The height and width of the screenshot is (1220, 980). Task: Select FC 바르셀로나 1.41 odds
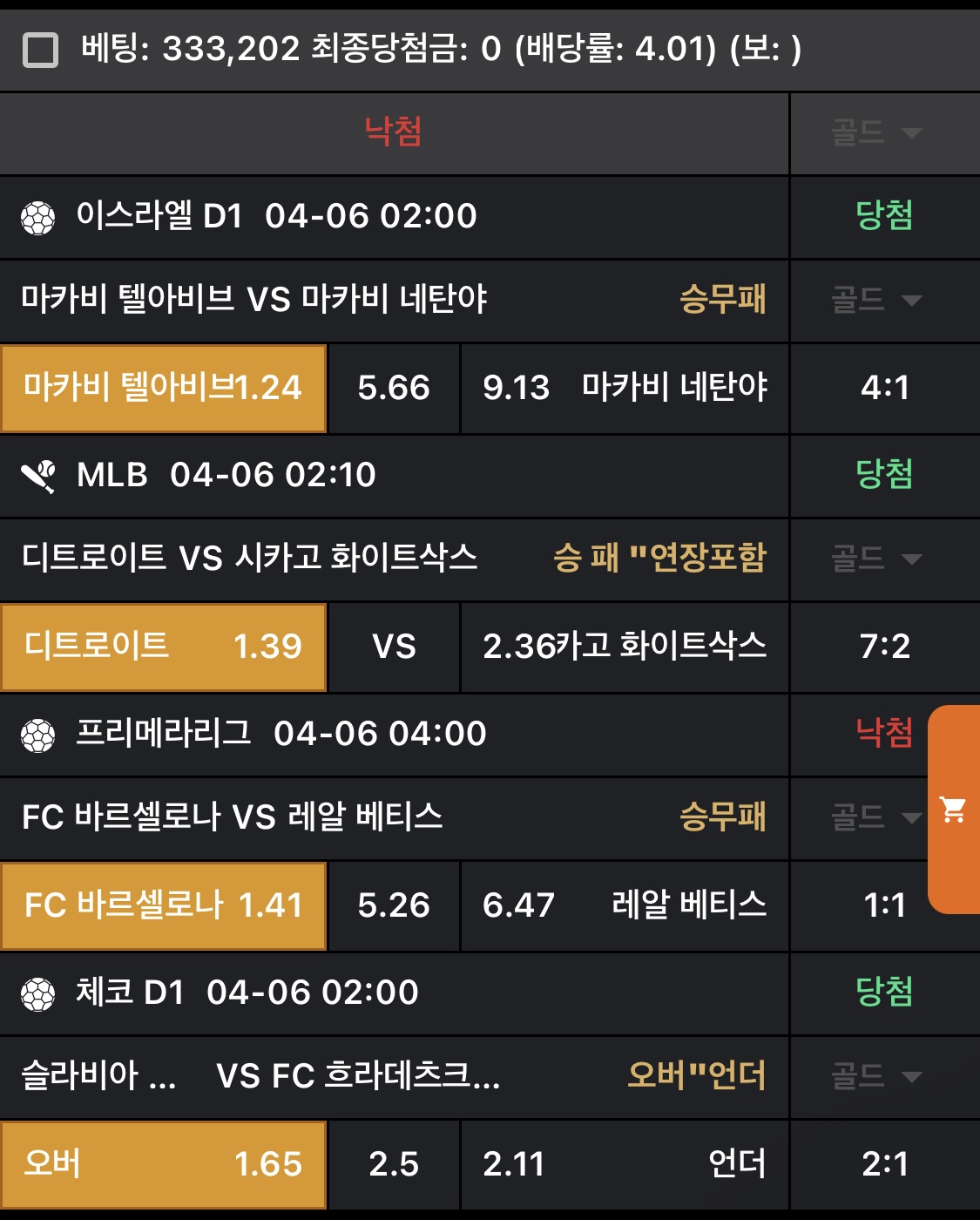pos(164,905)
